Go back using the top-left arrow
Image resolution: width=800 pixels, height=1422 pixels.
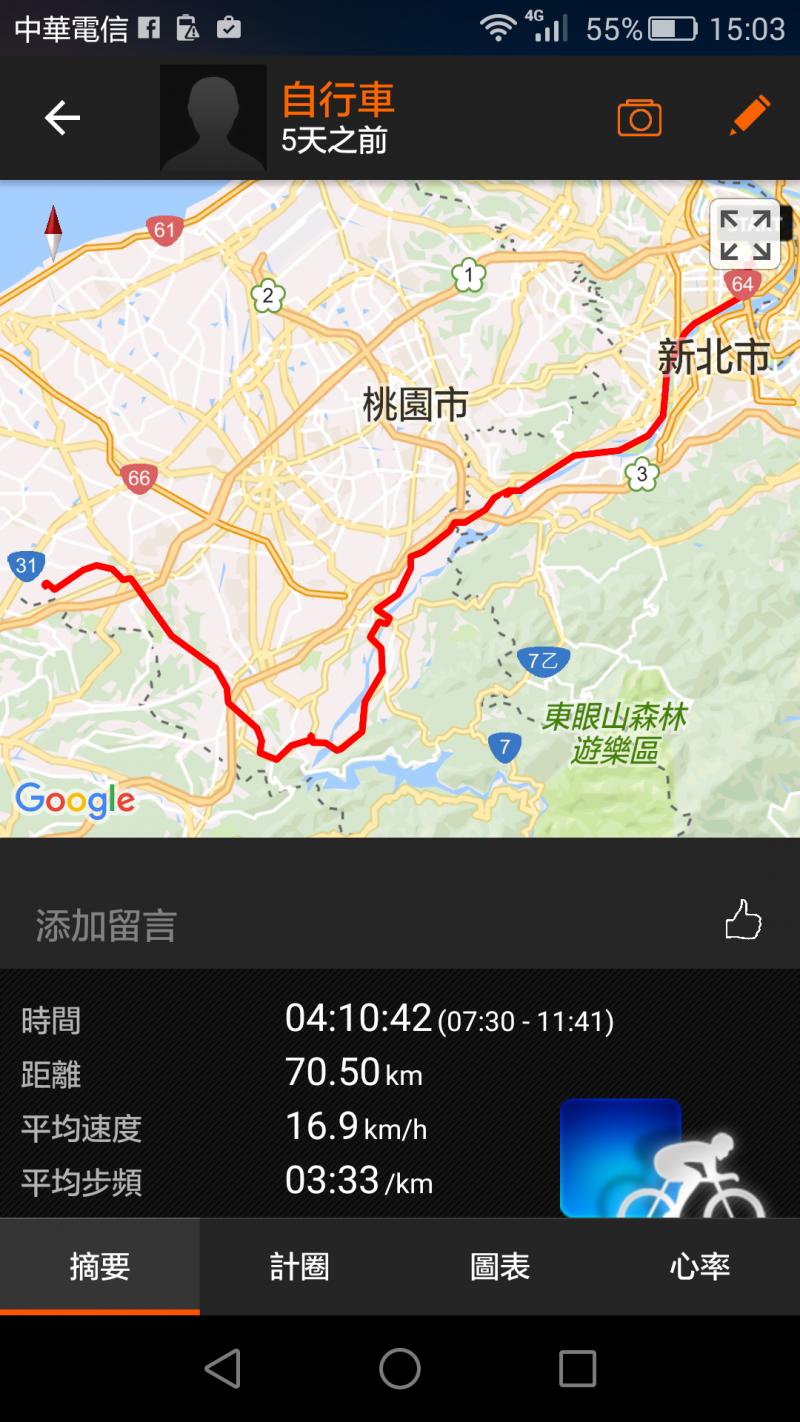pos(62,118)
